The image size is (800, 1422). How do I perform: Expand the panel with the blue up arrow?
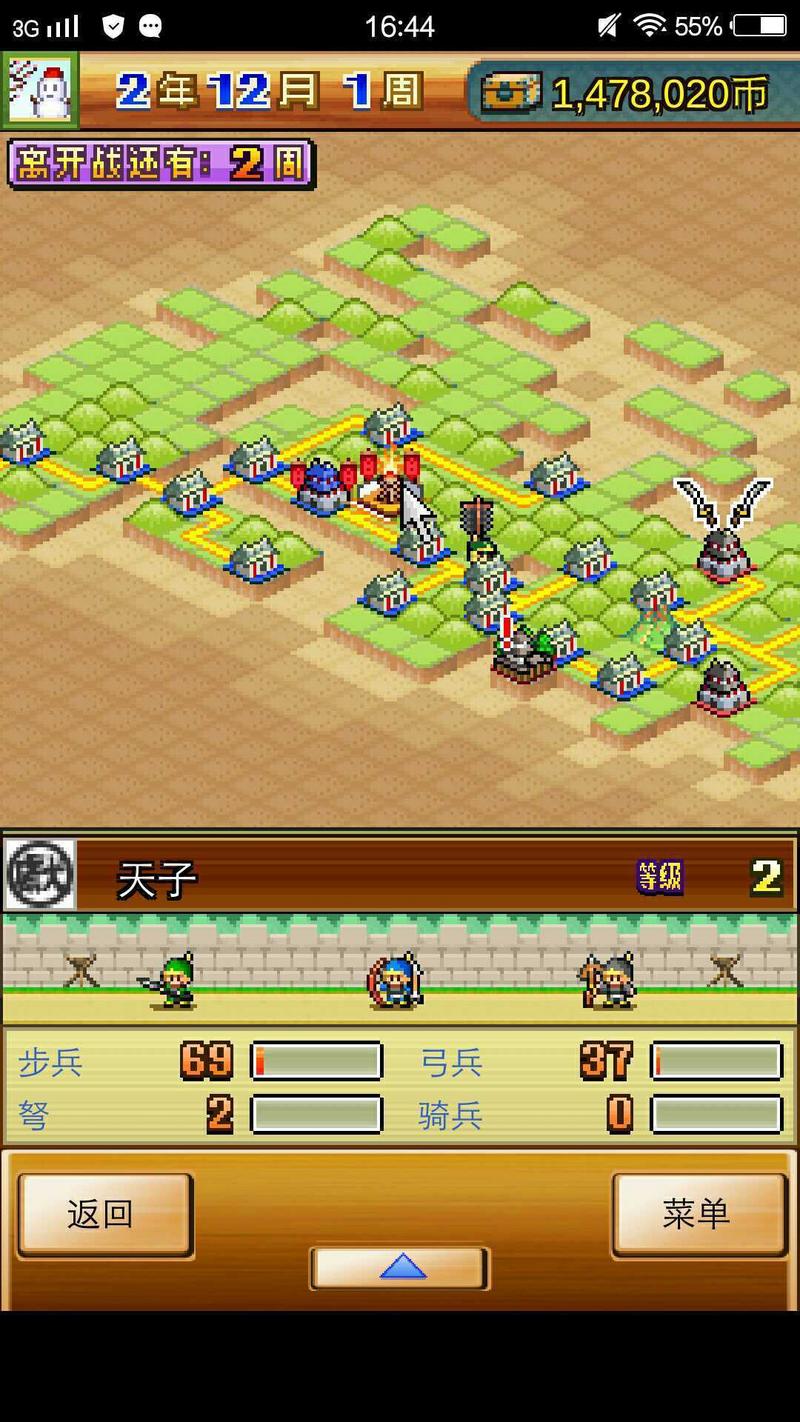400,1268
